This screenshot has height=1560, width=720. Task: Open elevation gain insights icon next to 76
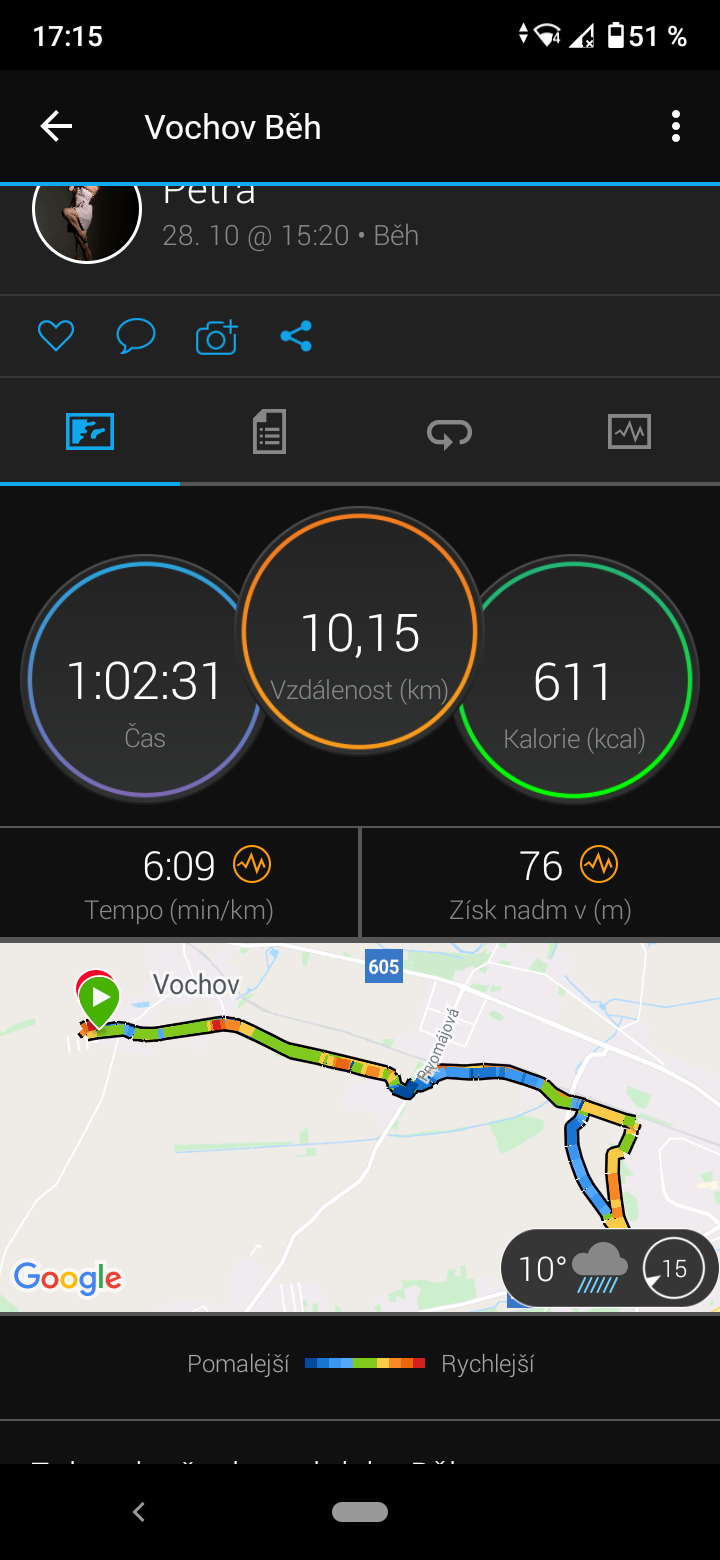click(599, 864)
